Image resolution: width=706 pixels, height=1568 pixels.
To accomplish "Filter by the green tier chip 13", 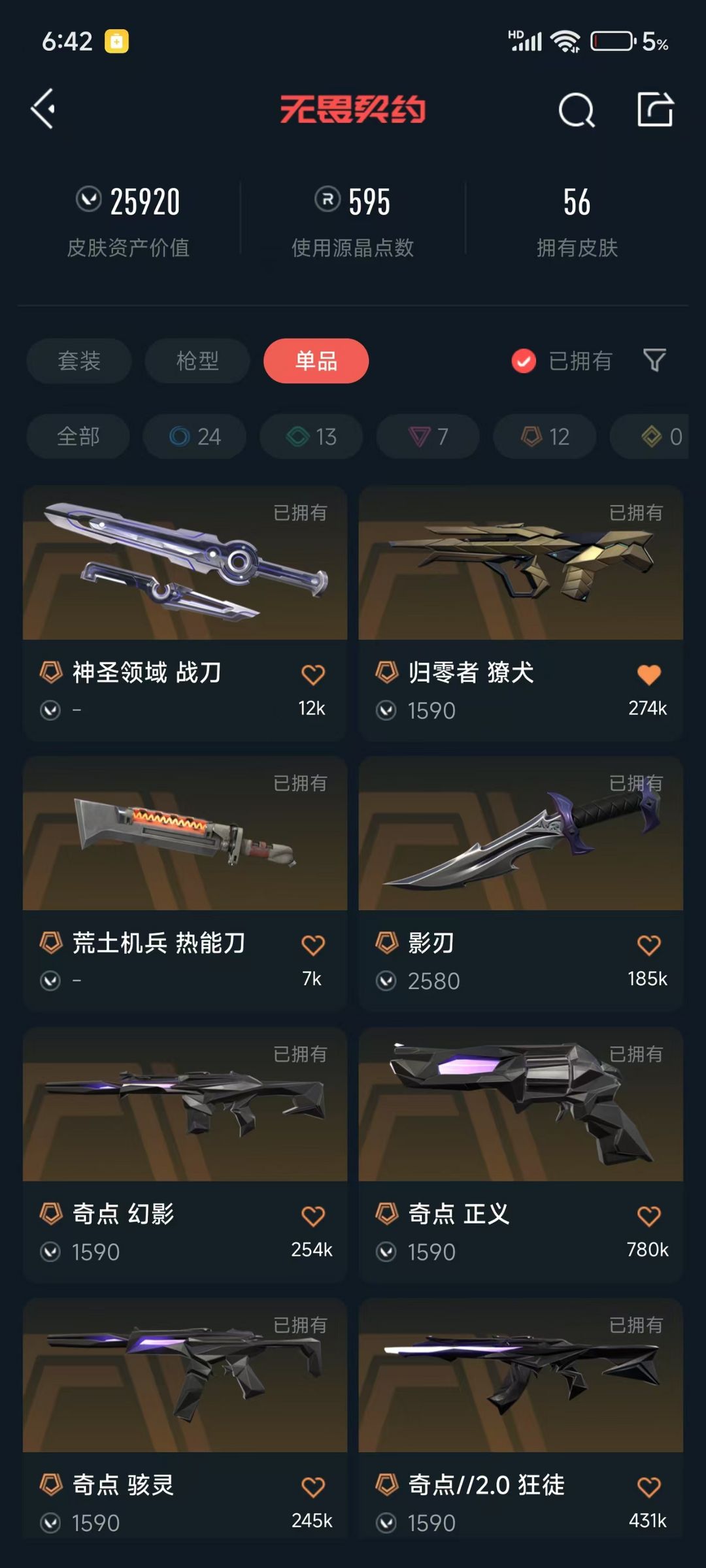I will click(x=311, y=436).
